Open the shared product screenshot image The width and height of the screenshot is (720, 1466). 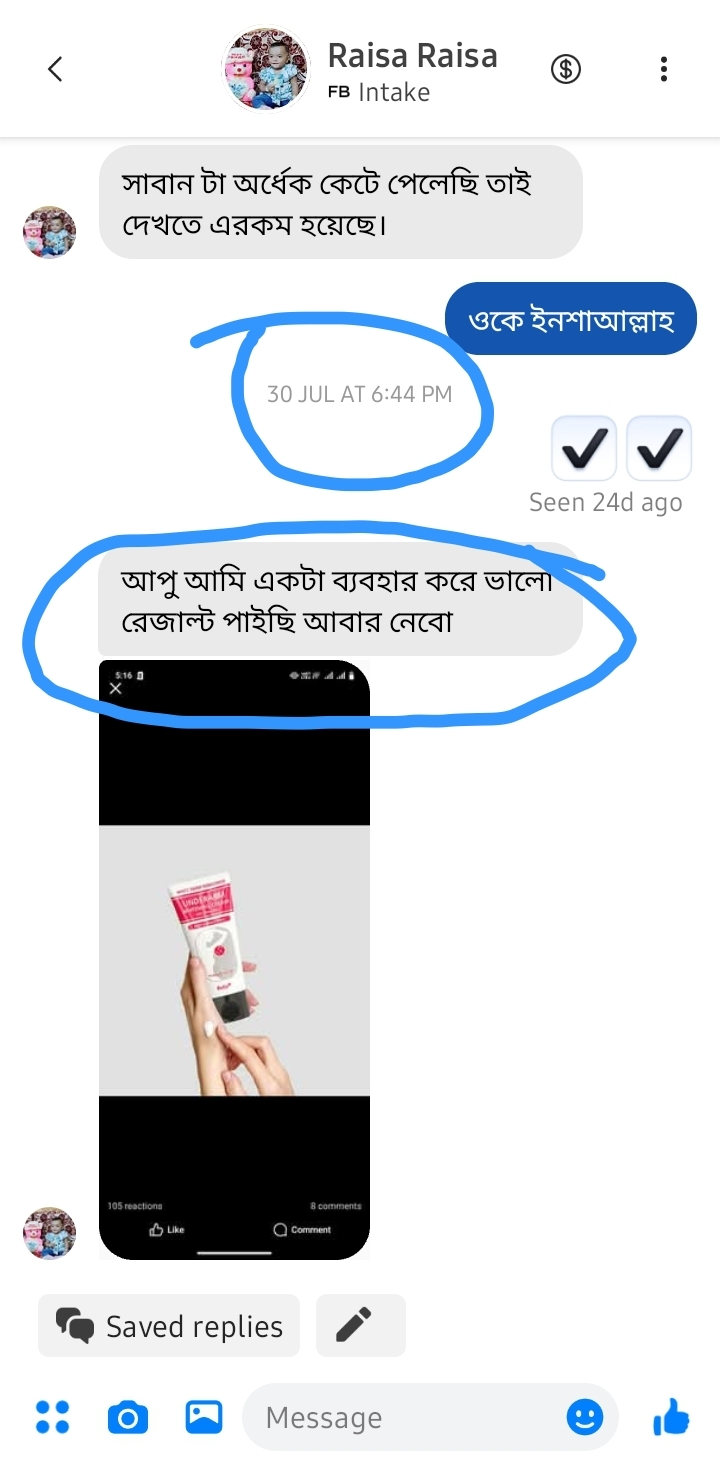pos(234,958)
